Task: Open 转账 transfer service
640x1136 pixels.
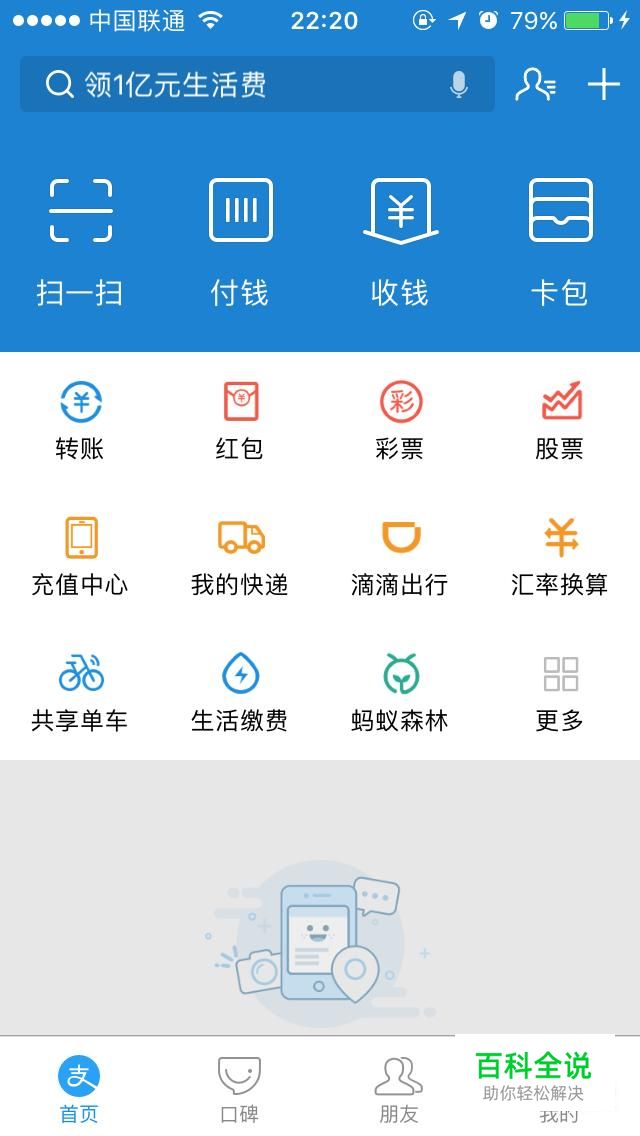Action: coord(80,420)
